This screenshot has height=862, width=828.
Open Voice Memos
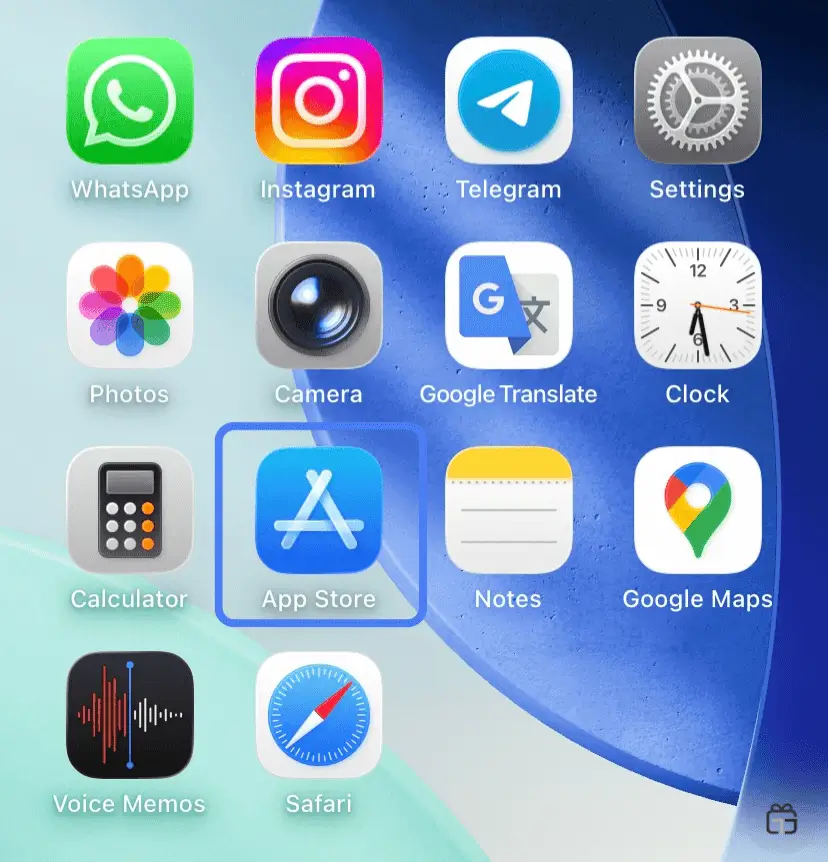129,715
